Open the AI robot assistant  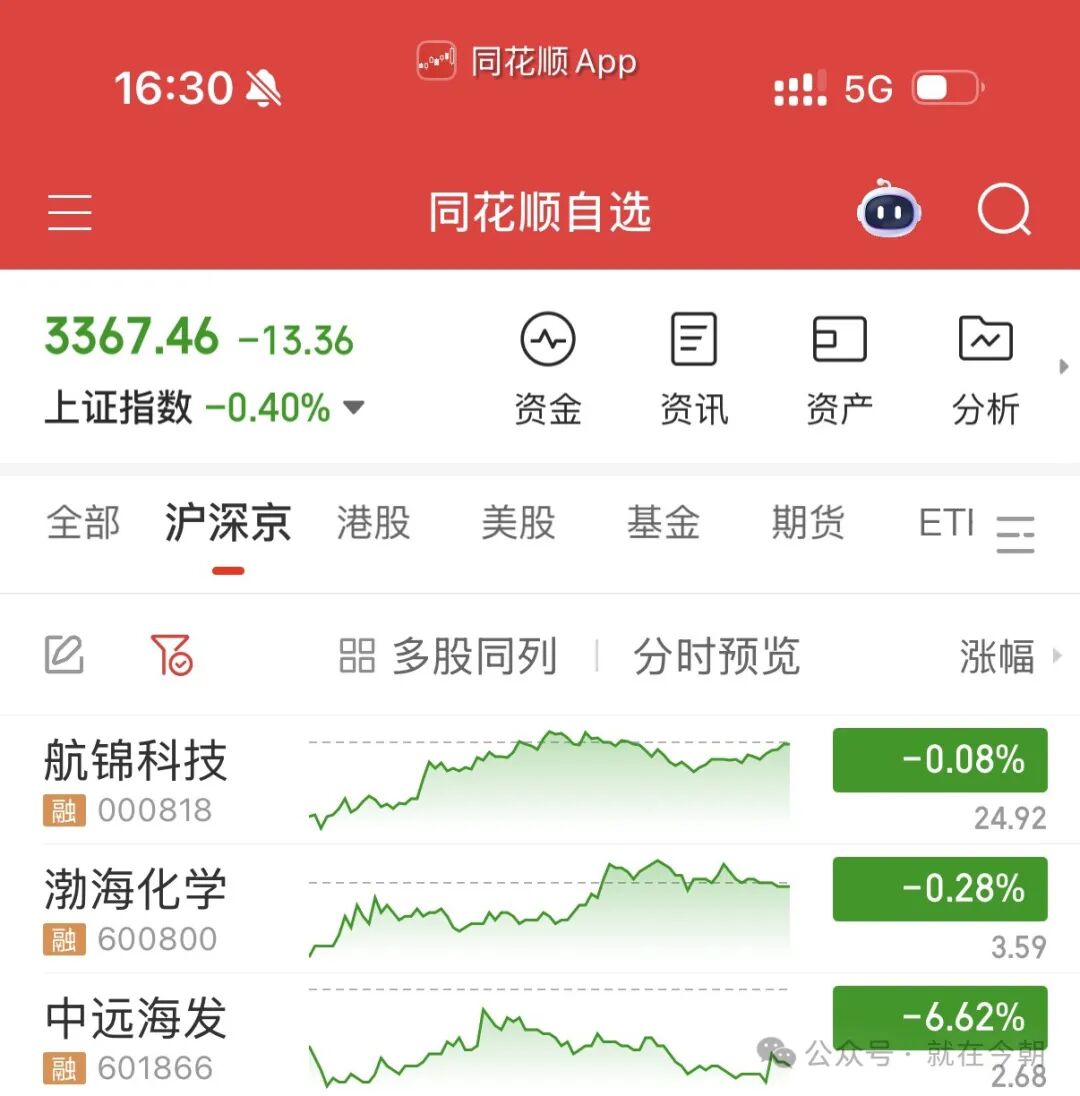coord(889,210)
